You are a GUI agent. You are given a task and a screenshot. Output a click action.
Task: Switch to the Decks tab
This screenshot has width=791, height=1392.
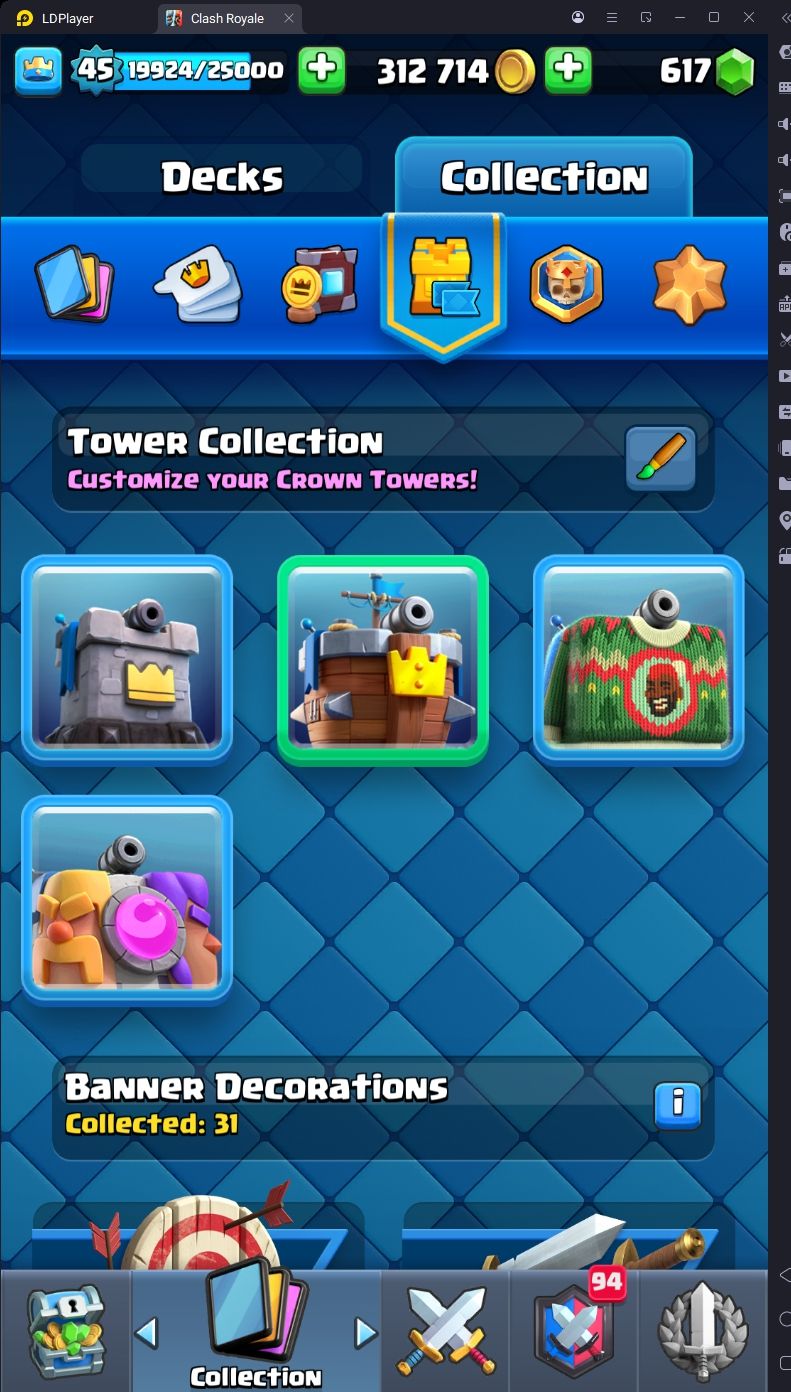[222, 178]
